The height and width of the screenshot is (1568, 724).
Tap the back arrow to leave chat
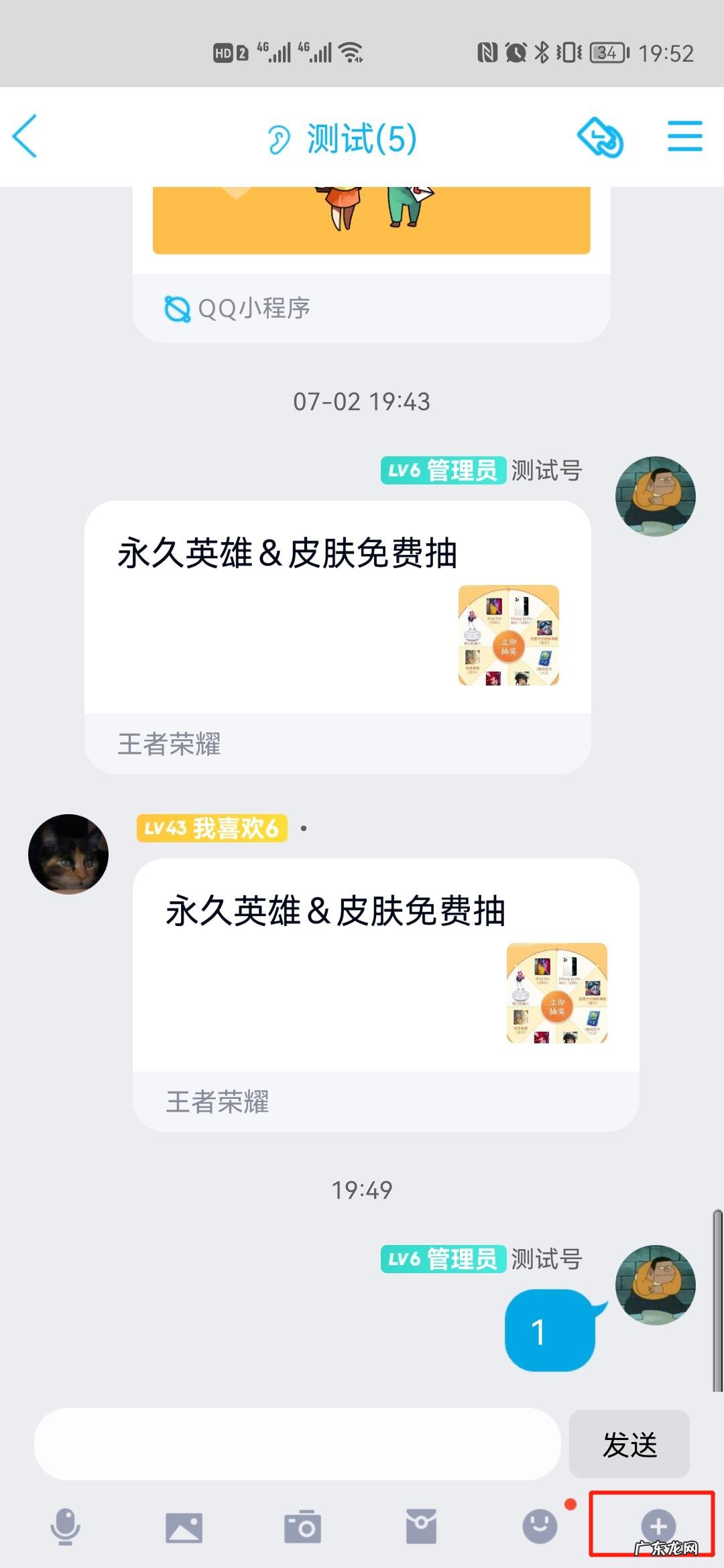[25, 136]
